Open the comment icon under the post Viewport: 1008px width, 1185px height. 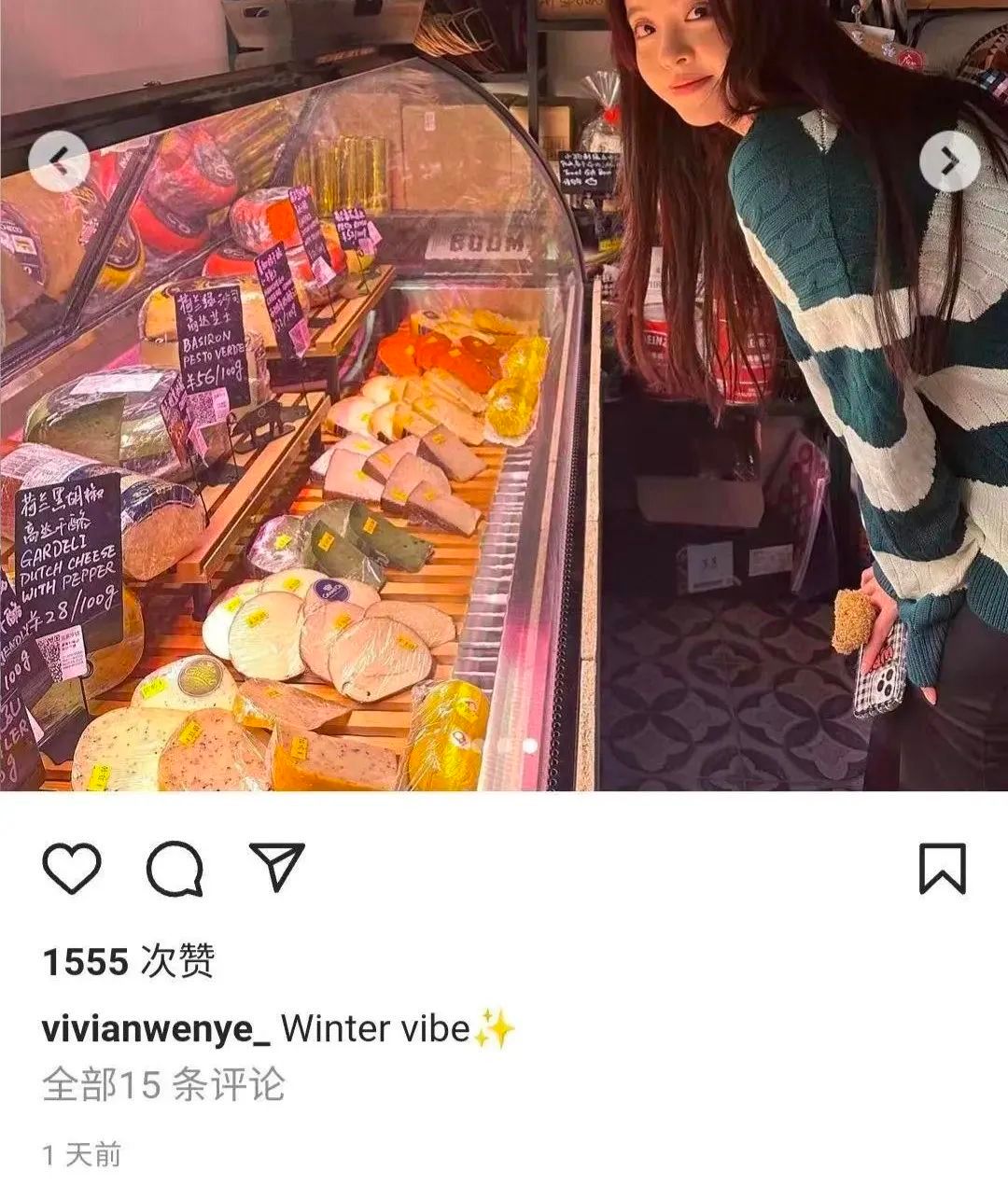pyautogui.click(x=175, y=870)
